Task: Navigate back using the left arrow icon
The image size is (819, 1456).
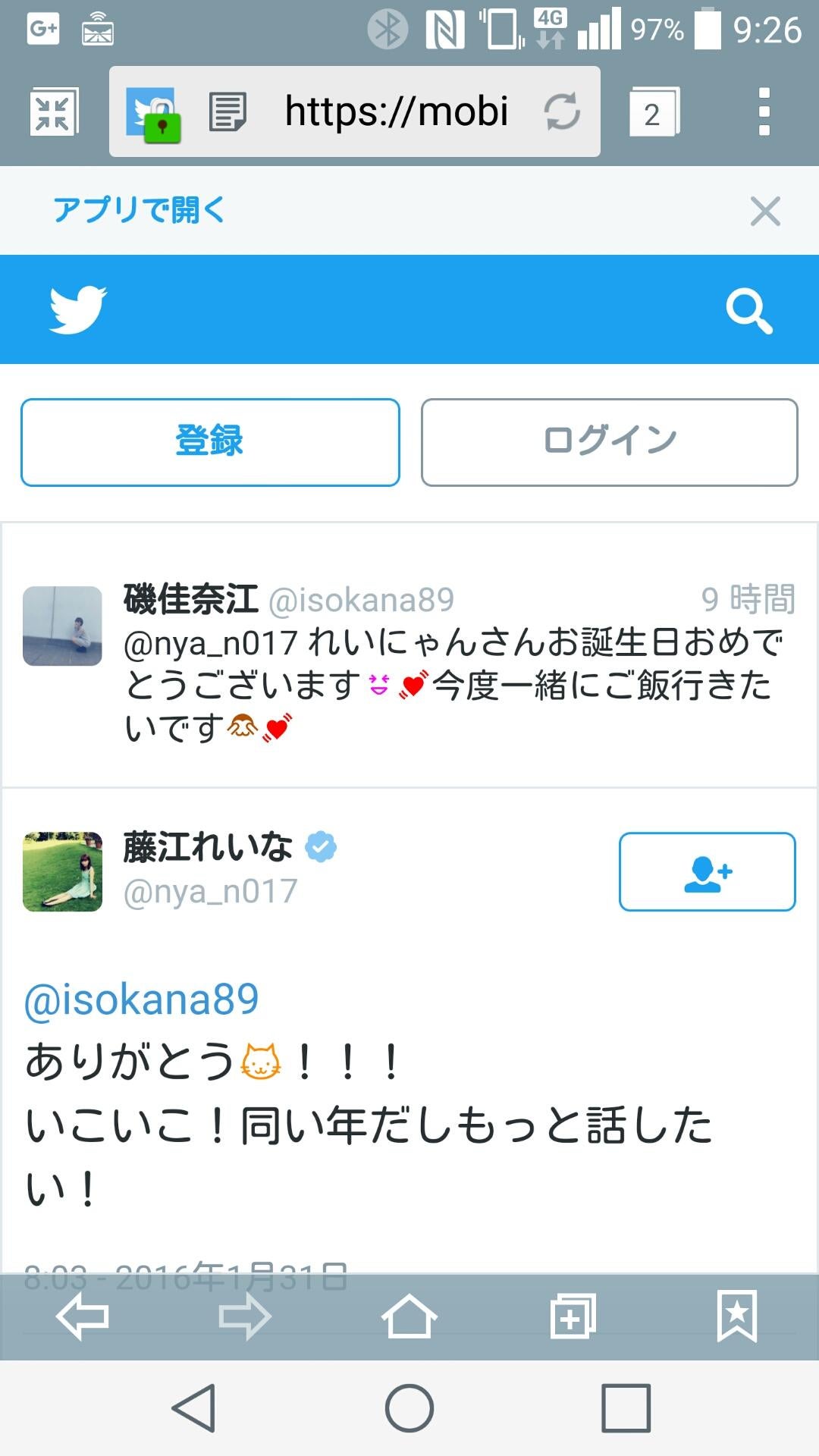Action: pos(82,1317)
